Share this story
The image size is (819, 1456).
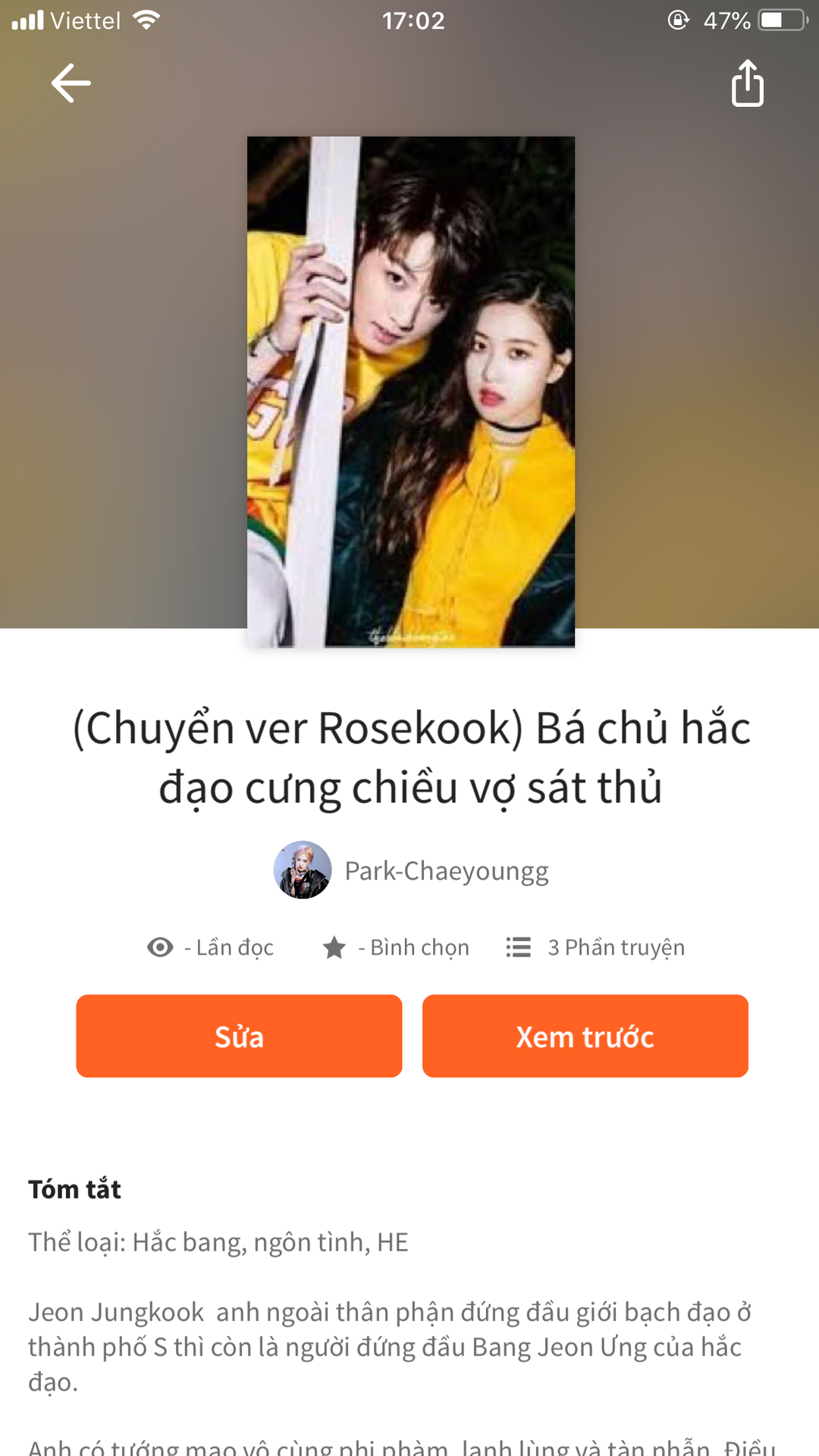point(747,83)
